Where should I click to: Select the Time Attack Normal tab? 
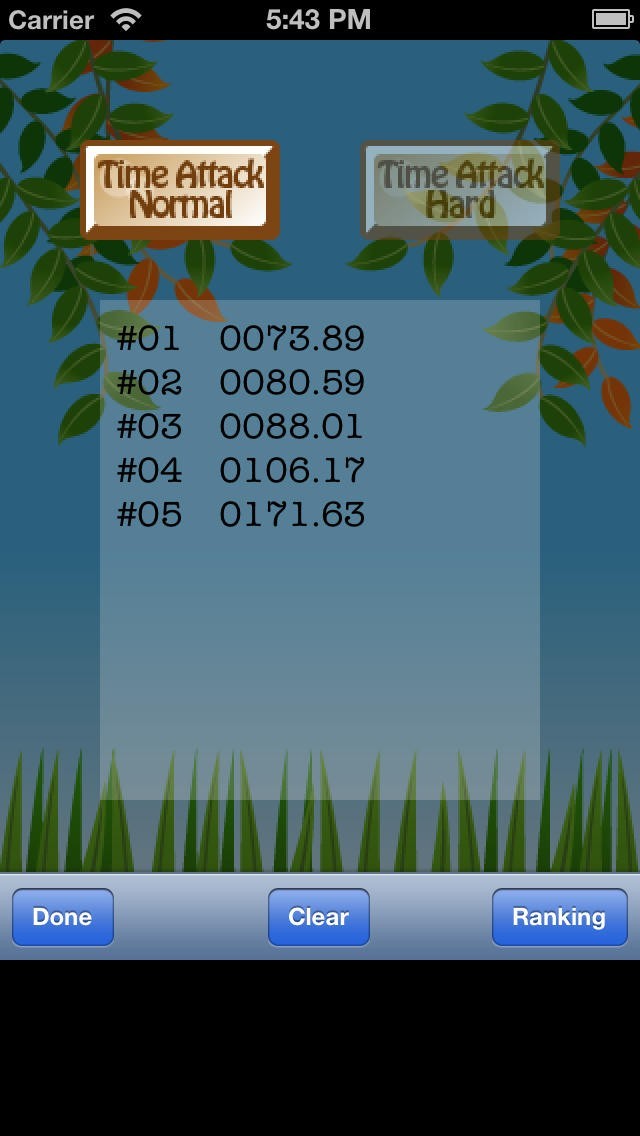180,190
